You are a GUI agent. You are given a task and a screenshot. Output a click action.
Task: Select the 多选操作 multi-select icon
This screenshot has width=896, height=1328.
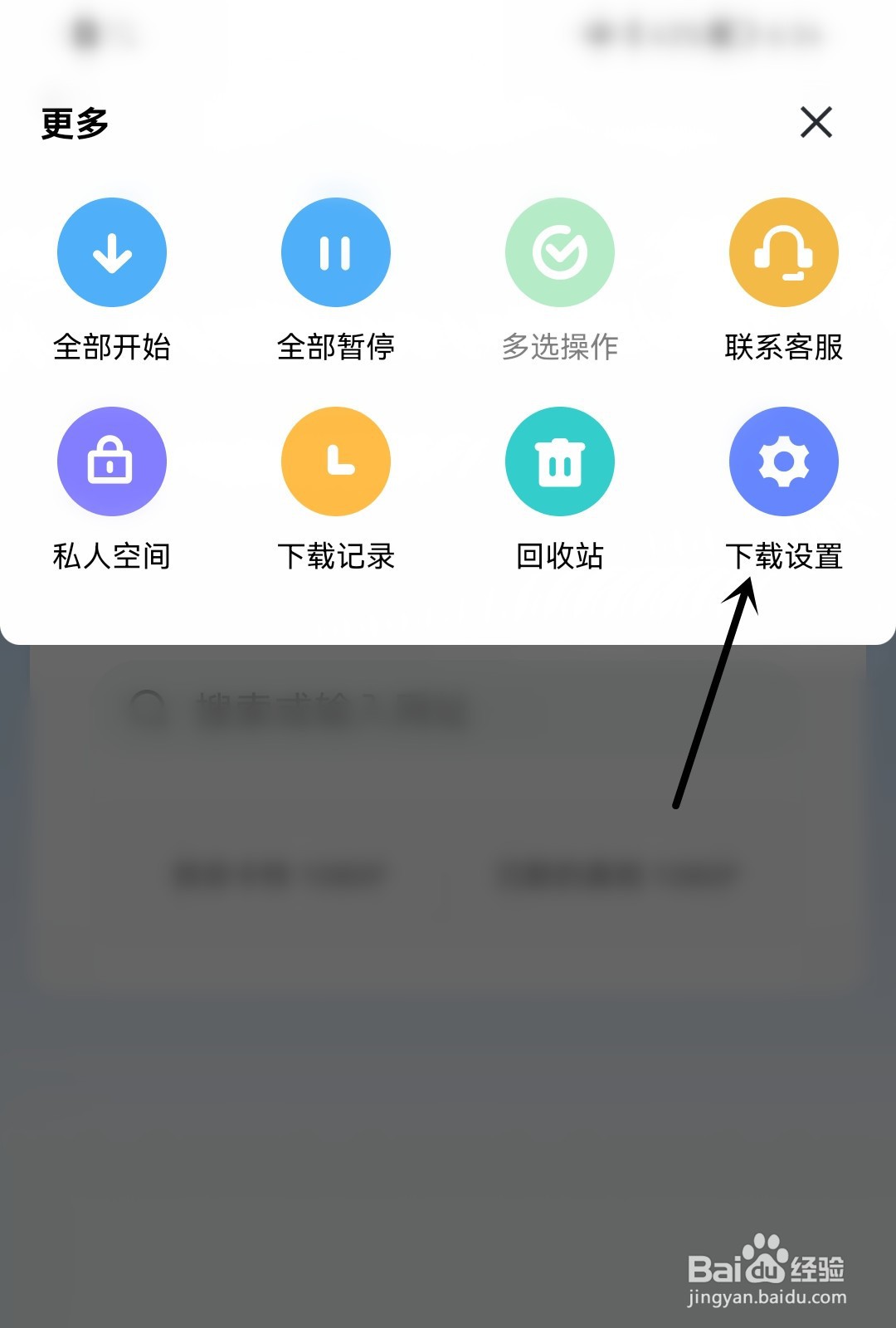[x=560, y=252]
